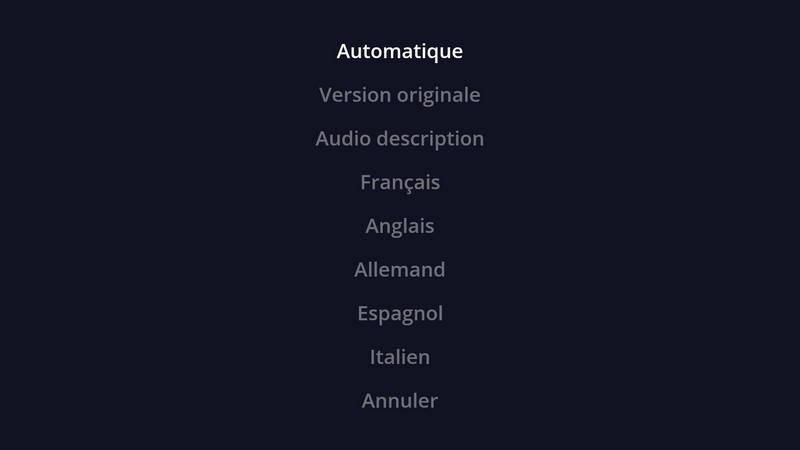
Task: Select Audio description option
Action: 399,139
